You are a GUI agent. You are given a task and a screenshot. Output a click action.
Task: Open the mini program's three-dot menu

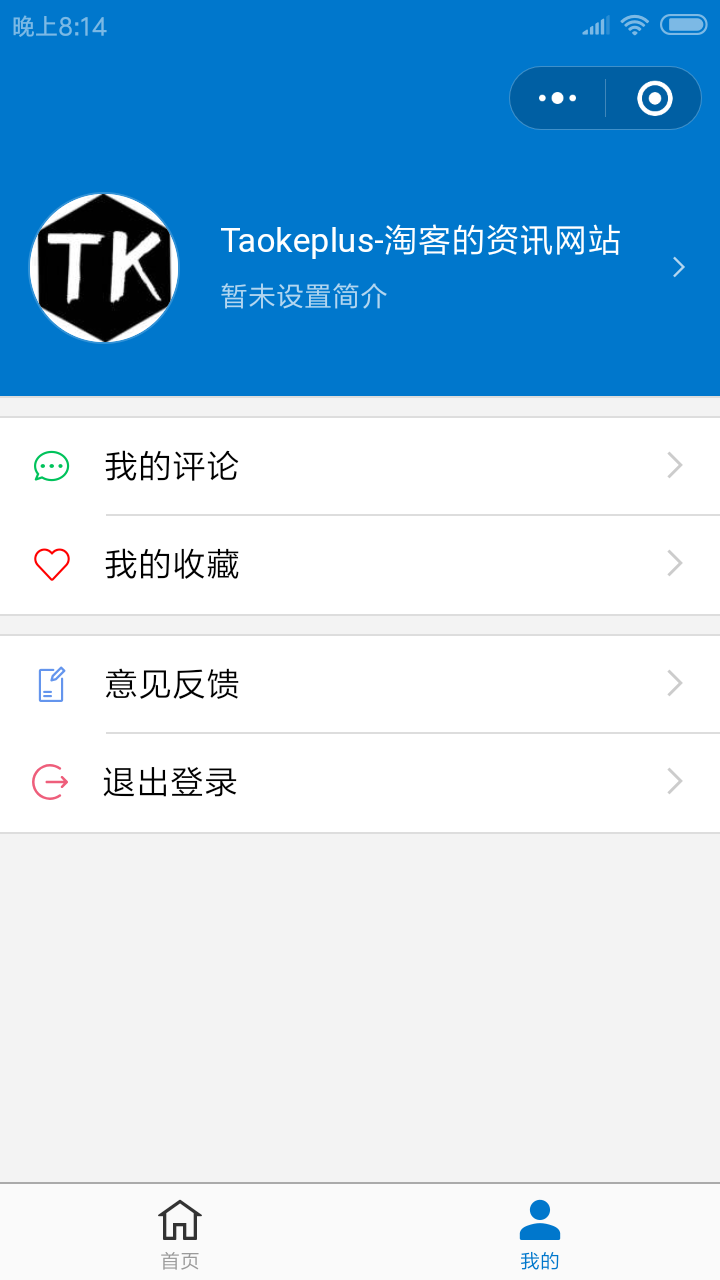(558, 98)
